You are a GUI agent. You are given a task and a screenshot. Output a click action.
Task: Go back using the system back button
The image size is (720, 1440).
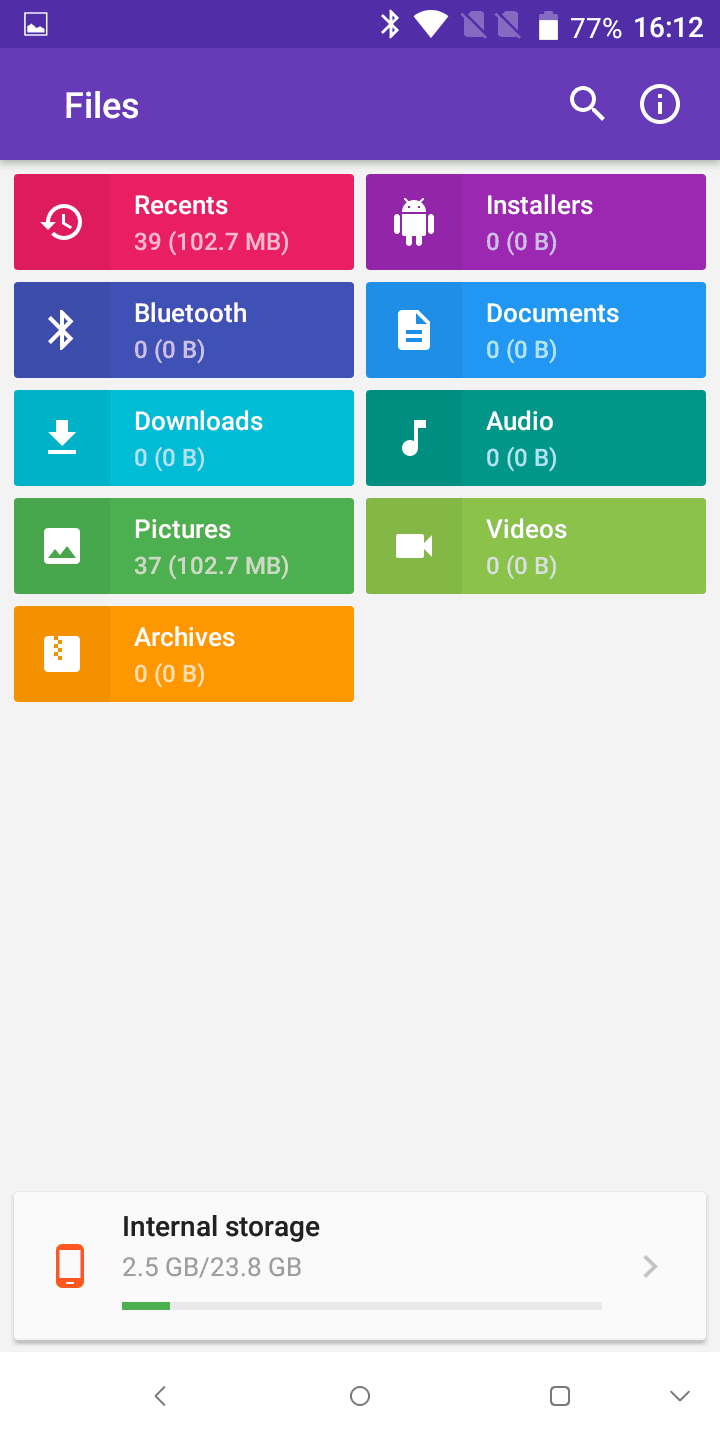point(160,1396)
